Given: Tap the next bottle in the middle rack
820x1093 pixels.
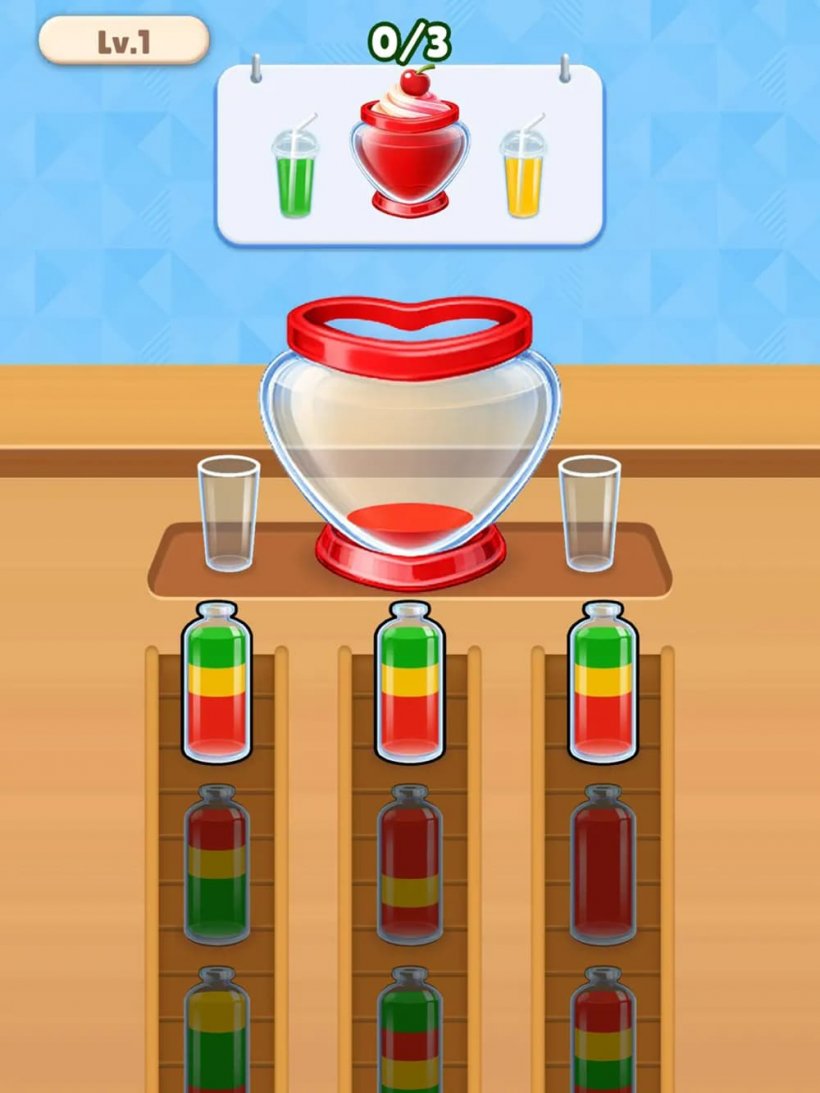Looking at the screenshot, I should coord(405,870).
